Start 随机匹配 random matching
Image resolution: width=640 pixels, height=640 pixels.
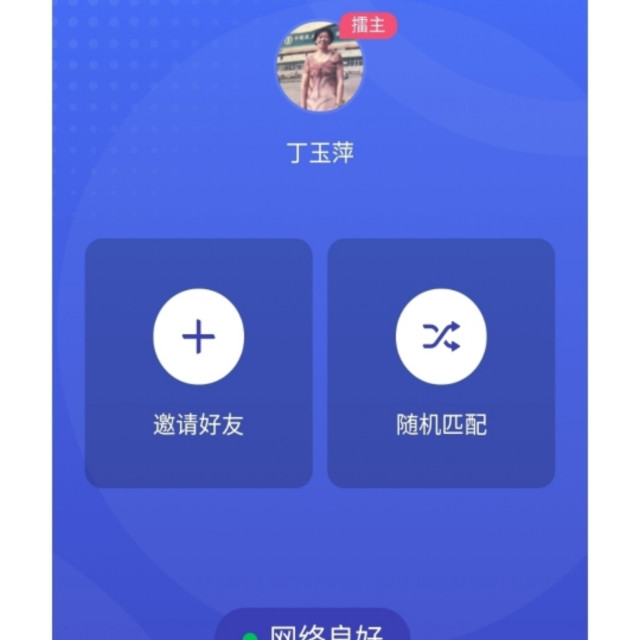point(441,362)
